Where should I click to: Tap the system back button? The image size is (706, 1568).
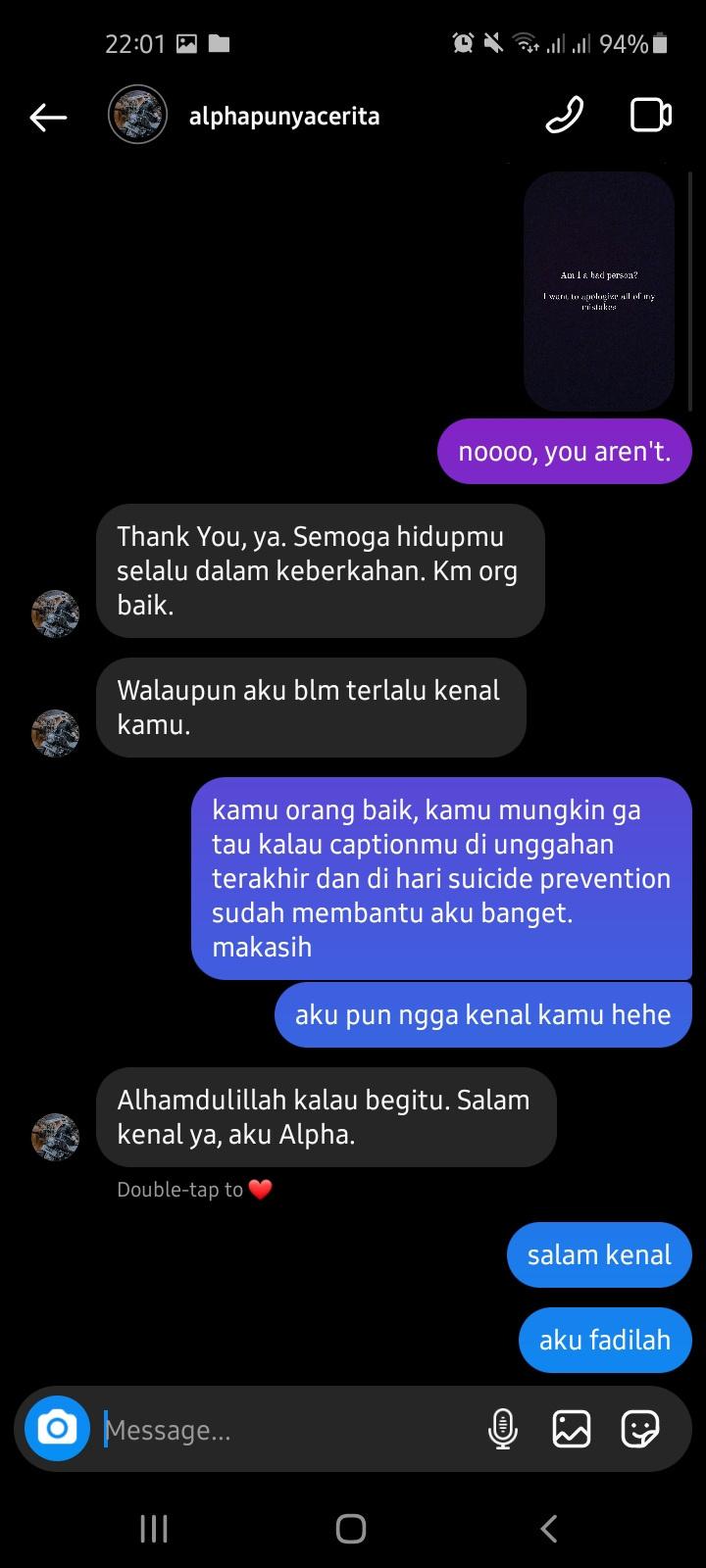549,1528
